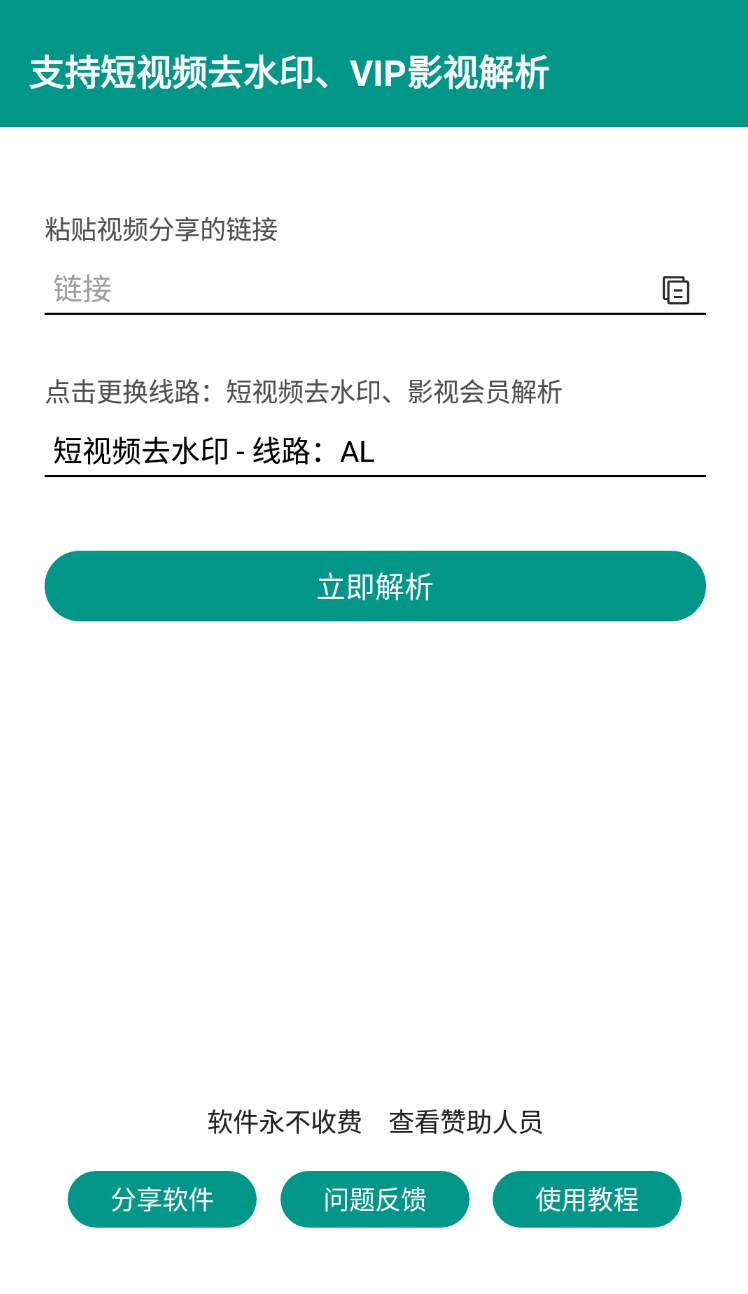The width and height of the screenshot is (748, 1294).
Task: Tap the 使用教程 pill button on the right
Action: point(586,1199)
